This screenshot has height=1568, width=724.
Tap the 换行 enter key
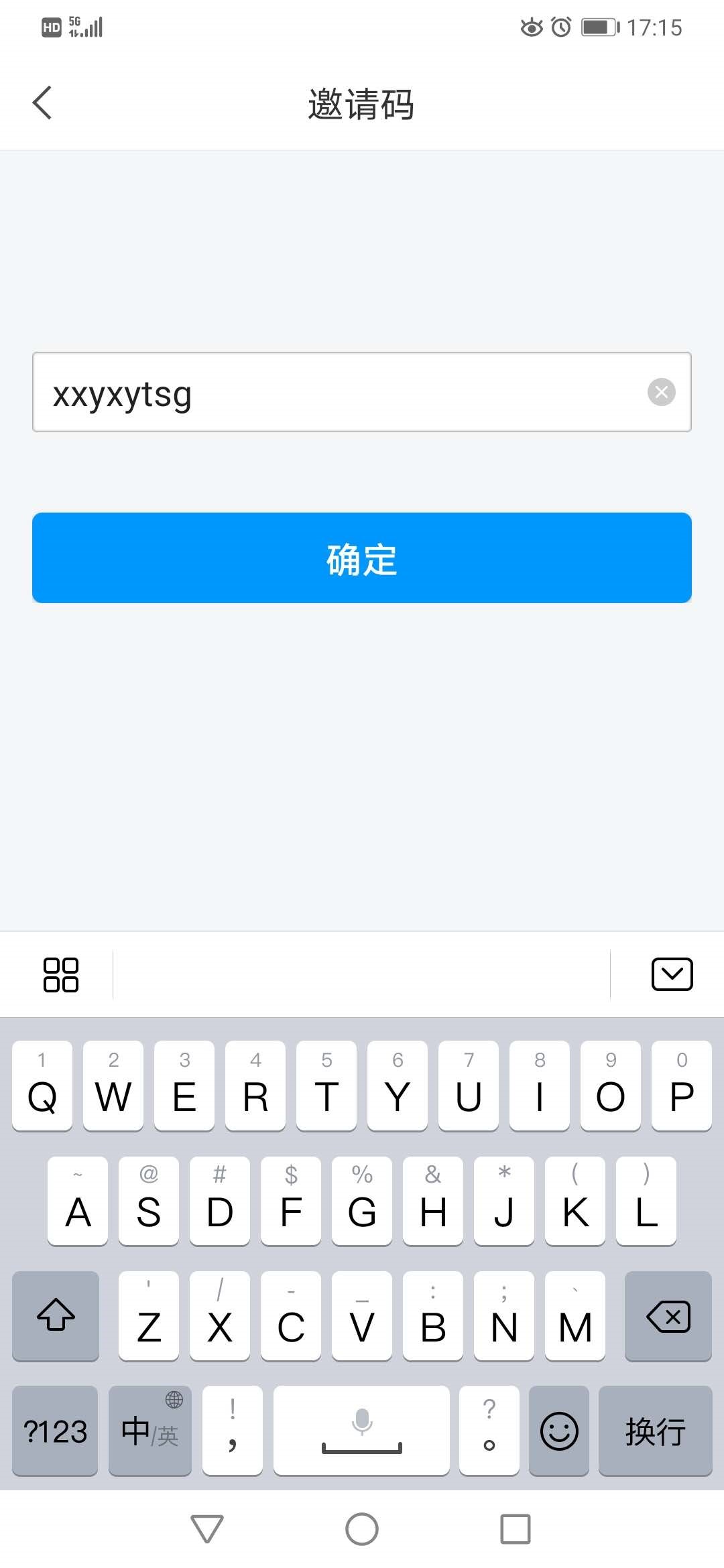pos(655,1431)
